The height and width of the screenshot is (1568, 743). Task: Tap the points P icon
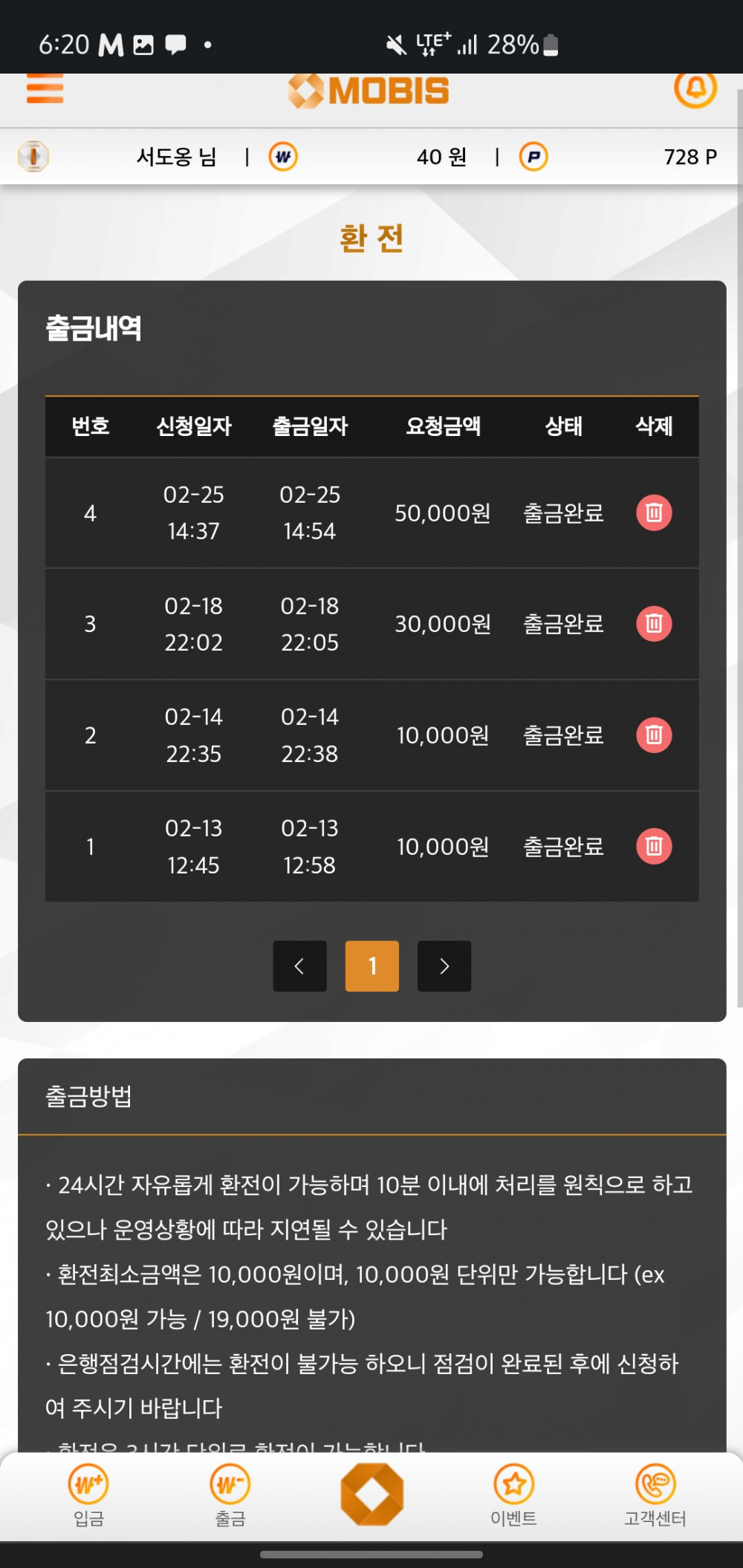click(x=533, y=157)
